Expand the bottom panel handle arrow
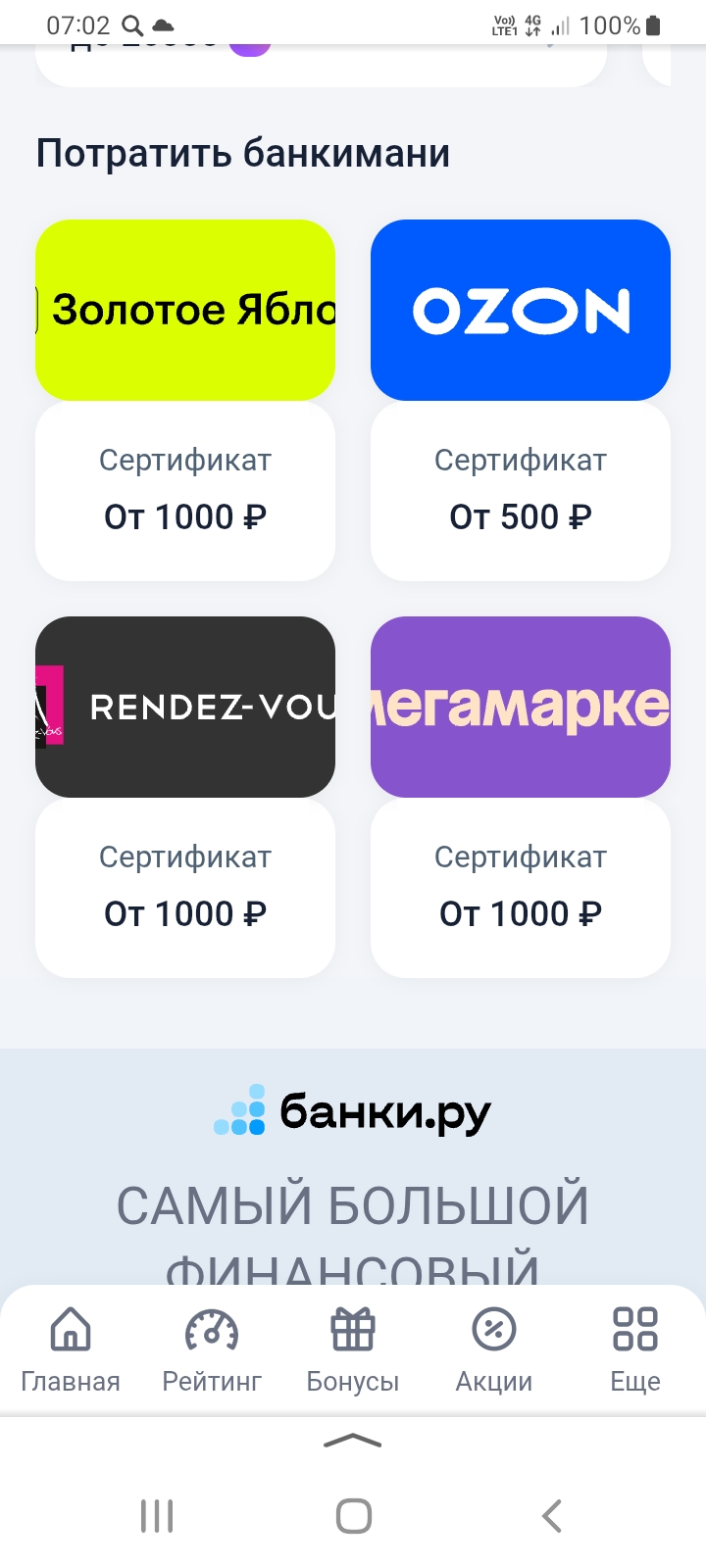Image resolution: width=706 pixels, height=1568 pixels. (353, 1441)
